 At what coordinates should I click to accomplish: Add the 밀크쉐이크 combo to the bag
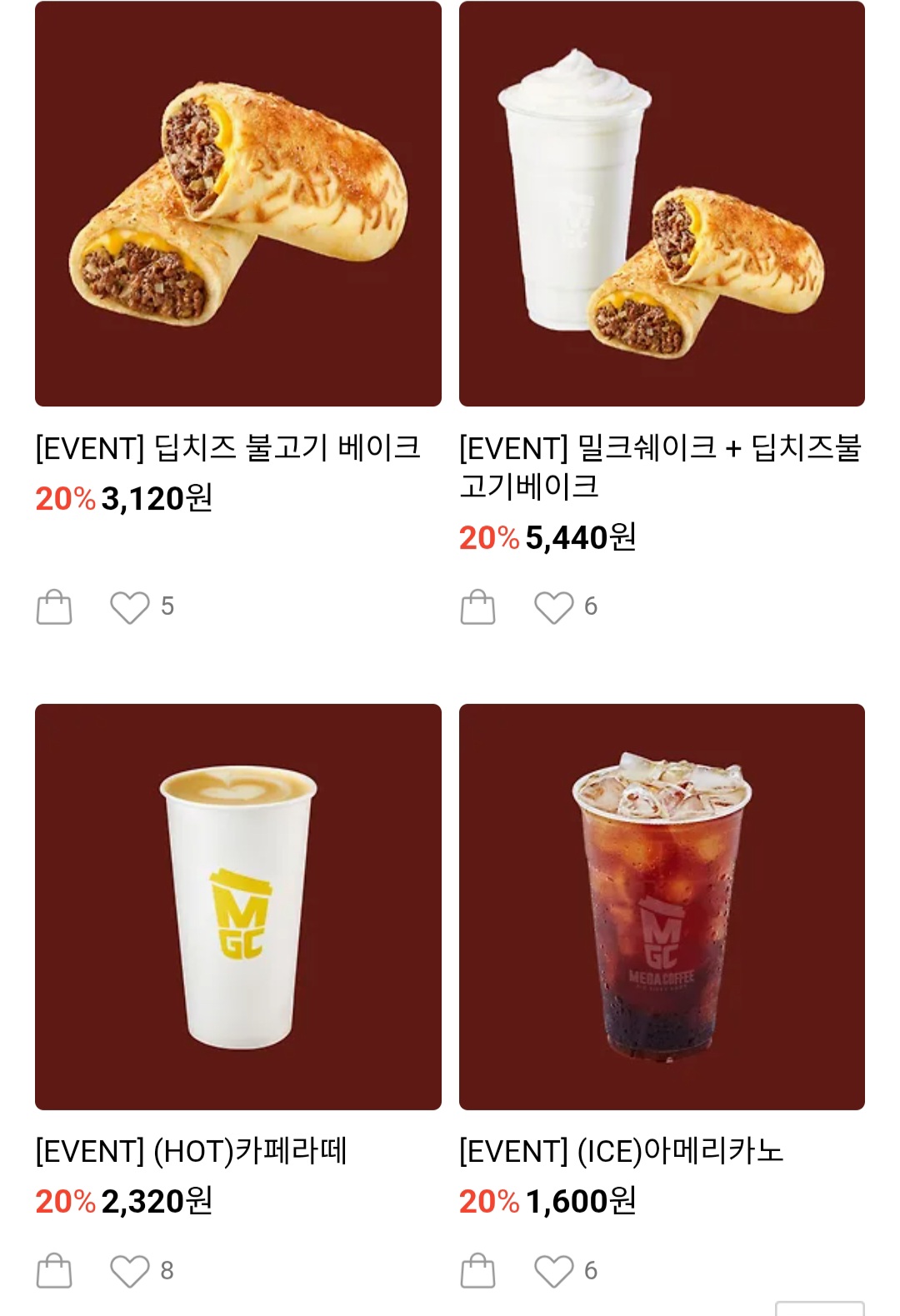[x=477, y=606]
